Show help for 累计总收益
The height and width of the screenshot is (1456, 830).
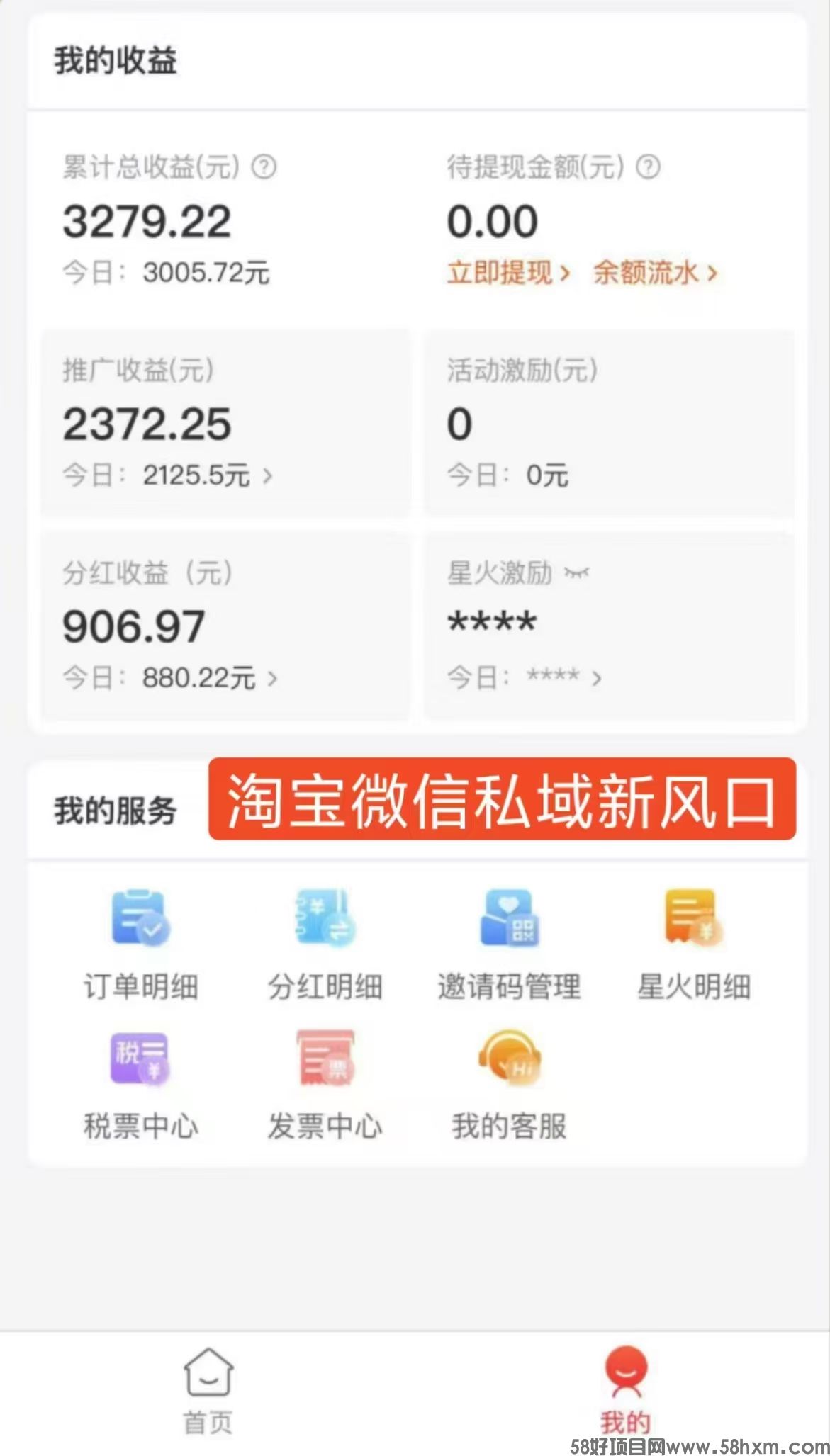pos(264,167)
